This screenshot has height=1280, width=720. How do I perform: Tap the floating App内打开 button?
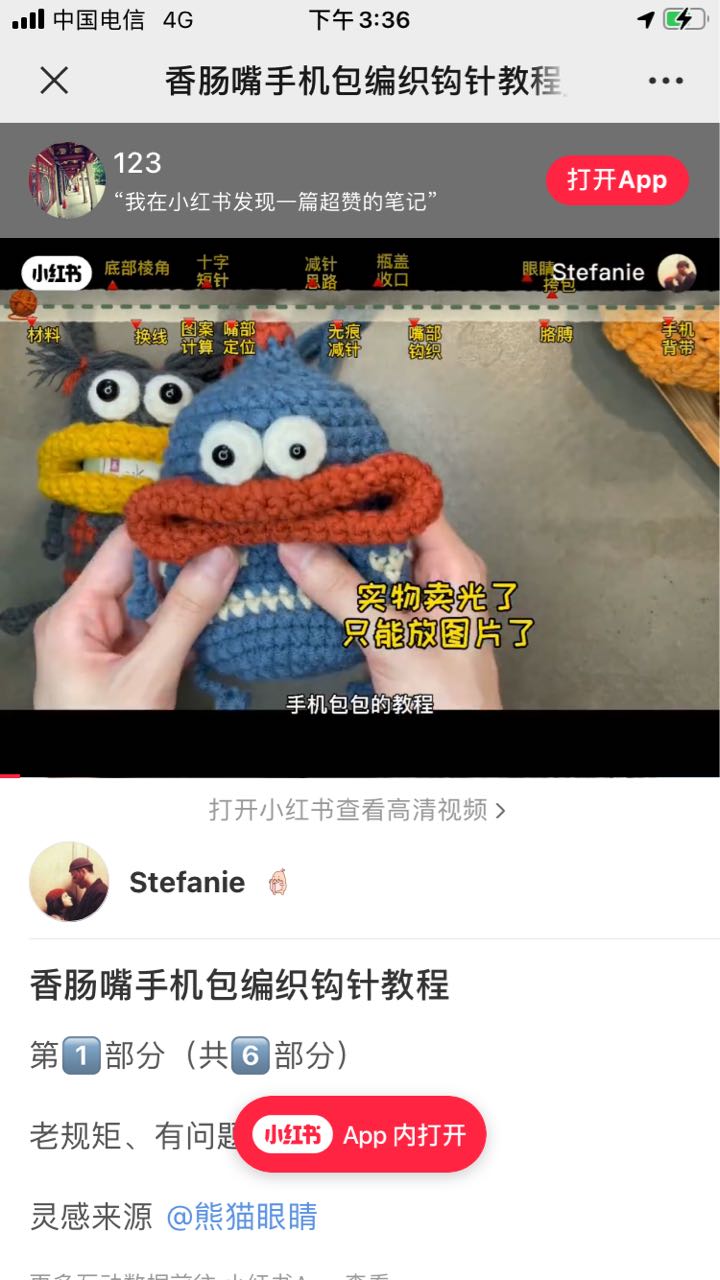(360, 1135)
